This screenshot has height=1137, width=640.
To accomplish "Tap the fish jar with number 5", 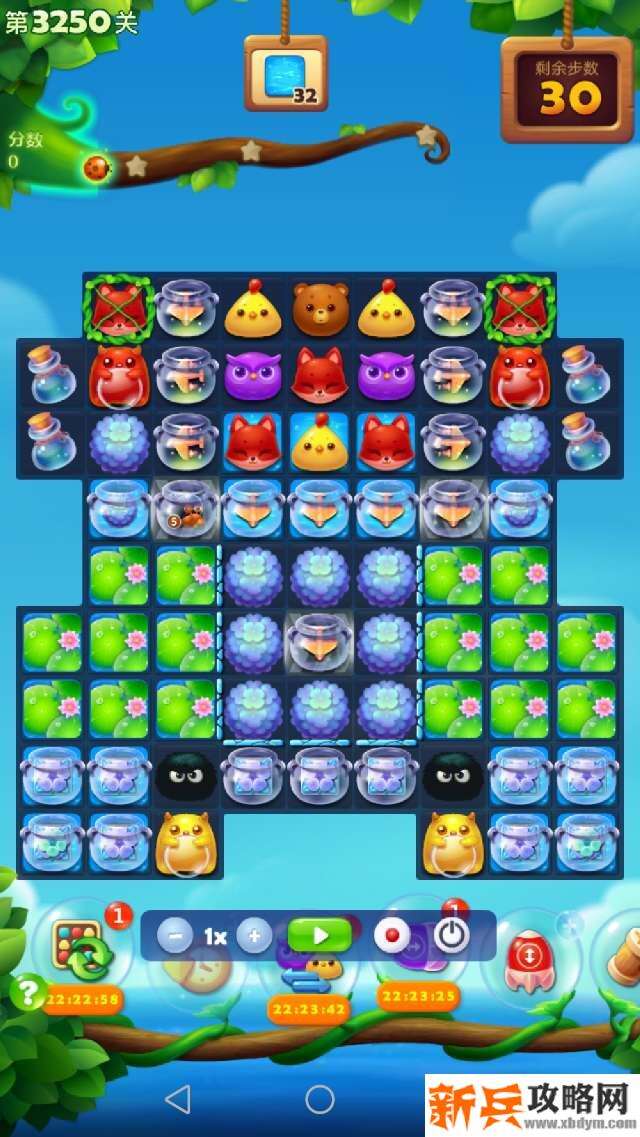I will [x=186, y=508].
